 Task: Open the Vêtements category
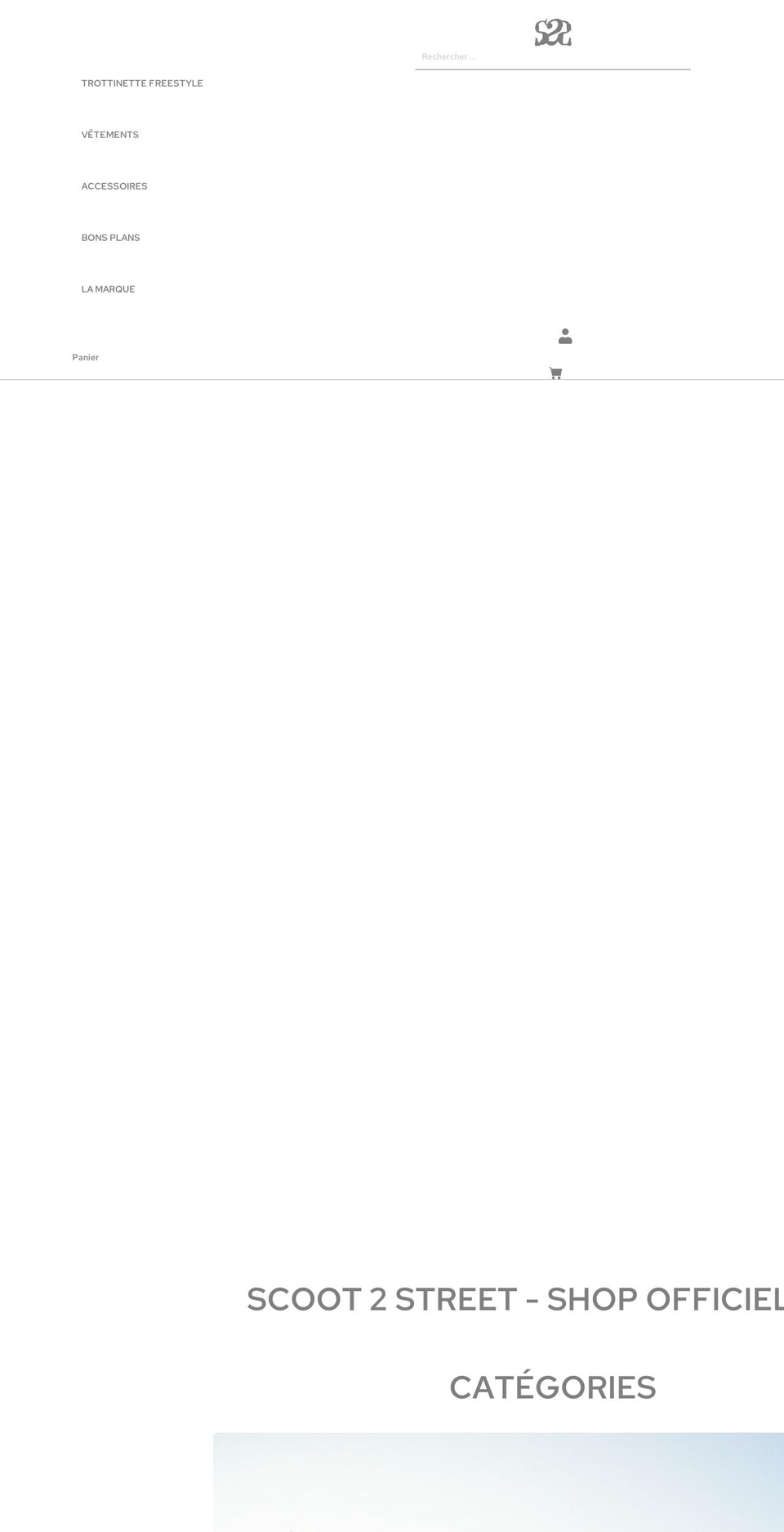coord(110,135)
